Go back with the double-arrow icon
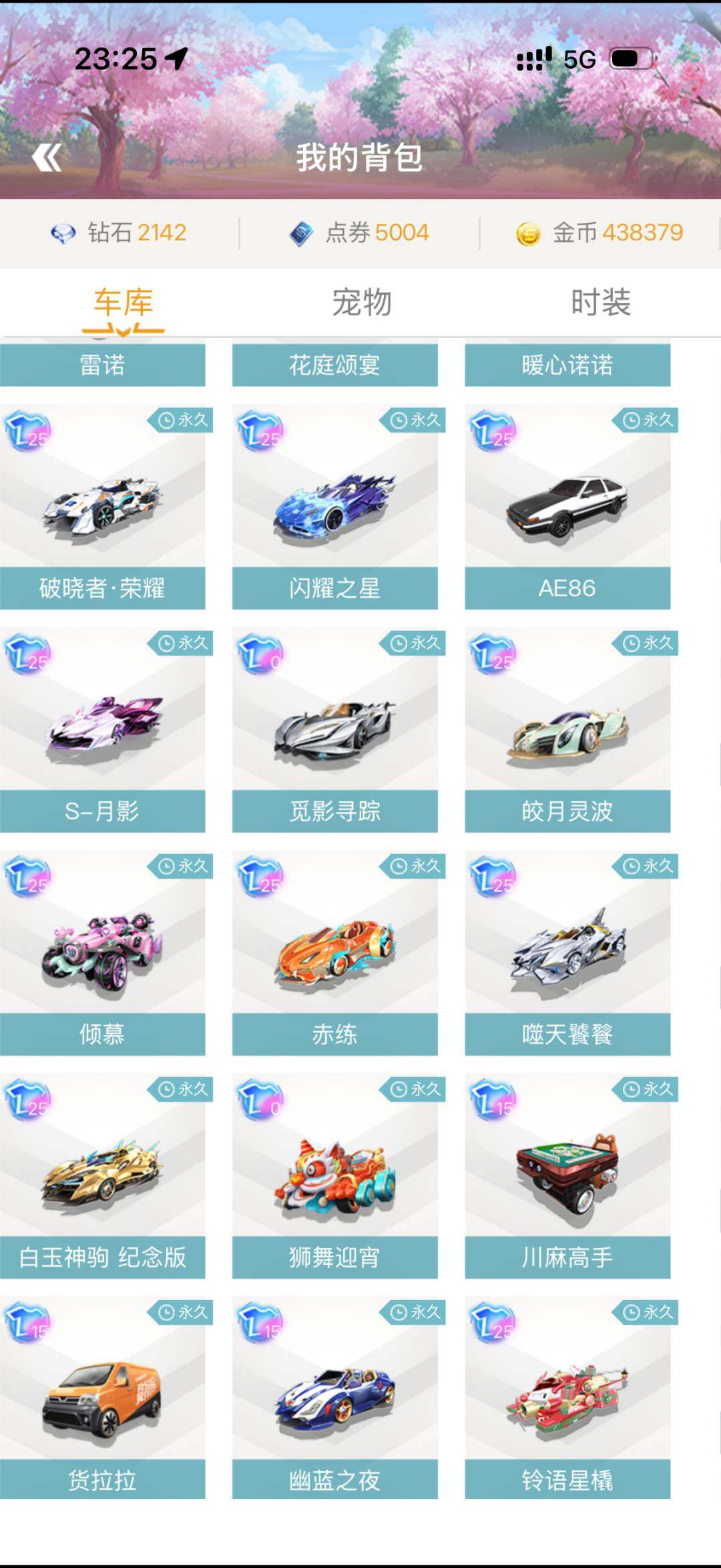Screen dimensions: 721x1568 (x=47, y=158)
